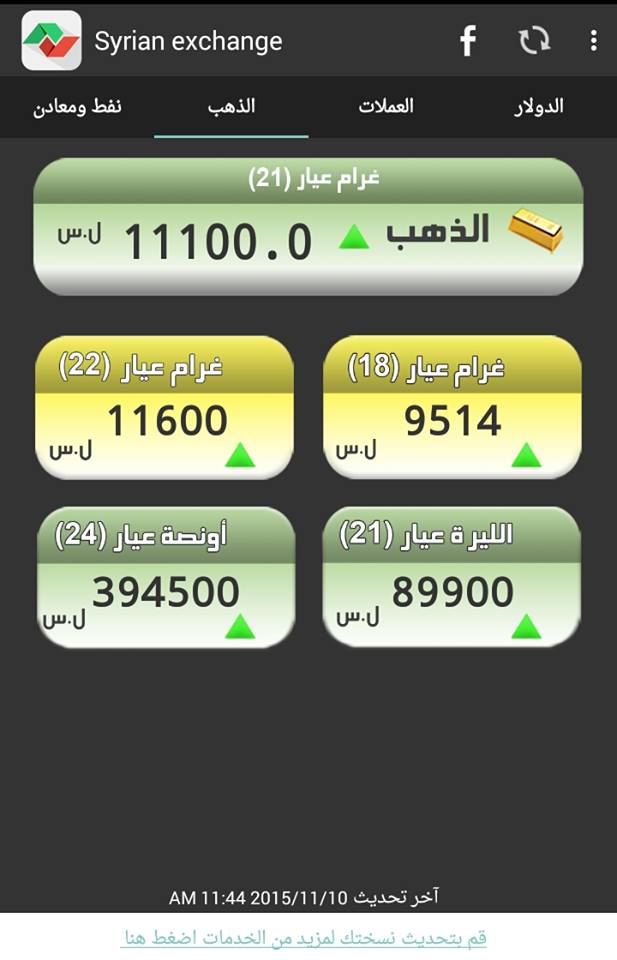Tap the update app link at bottom
This screenshot has height=960, width=617.
point(304,938)
